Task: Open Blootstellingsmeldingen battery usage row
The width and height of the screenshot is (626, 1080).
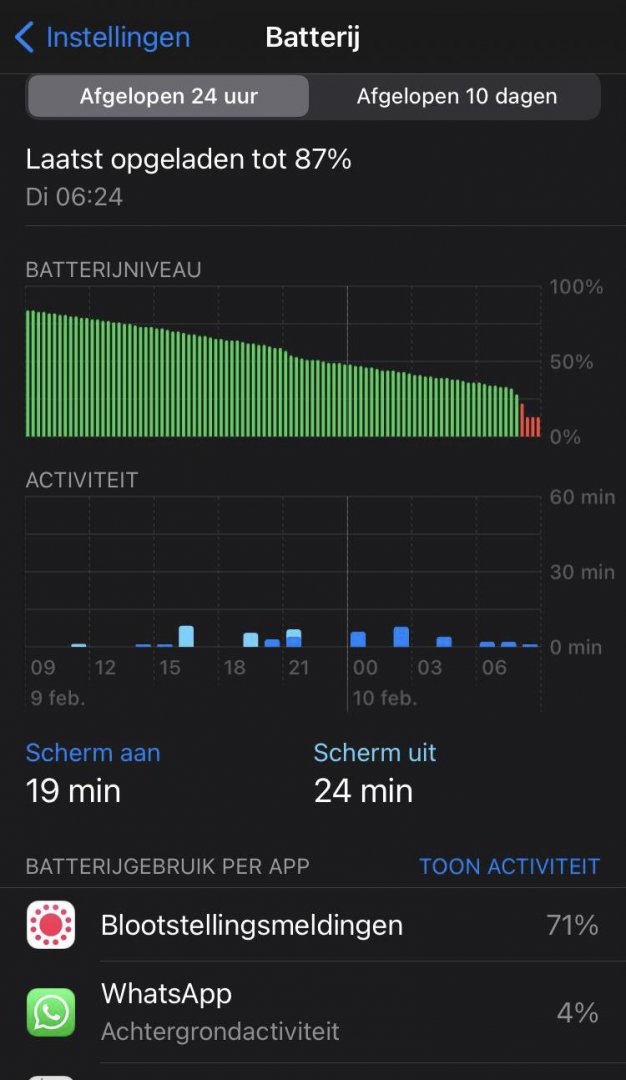Action: tap(312, 925)
